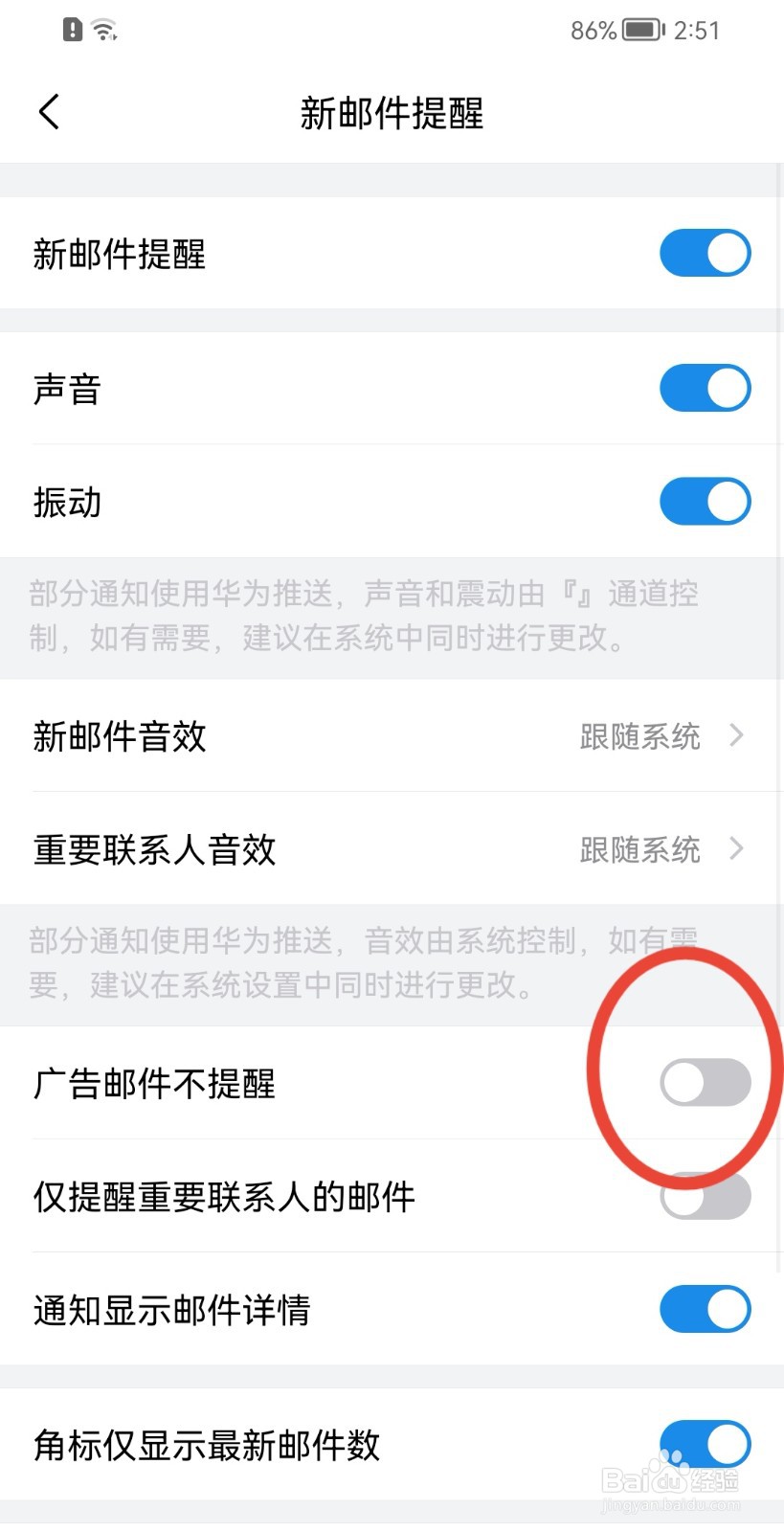784x1532 pixels.
Task: Select 跟随系统 for 重要联系人音效
Action: (x=639, y=849)
